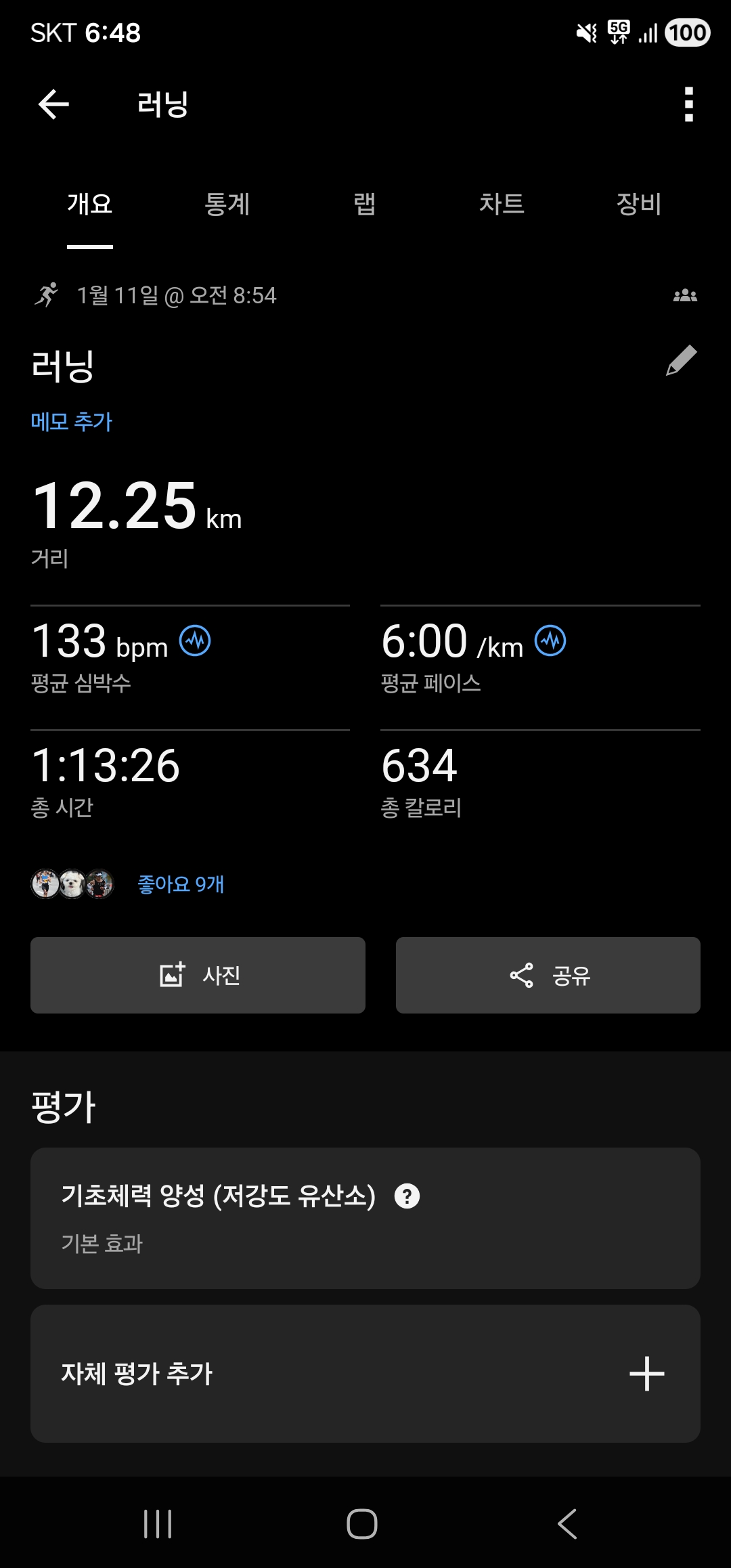Tap 메모 추가 to add a note

pyautogui.click(x=72, y=421)
